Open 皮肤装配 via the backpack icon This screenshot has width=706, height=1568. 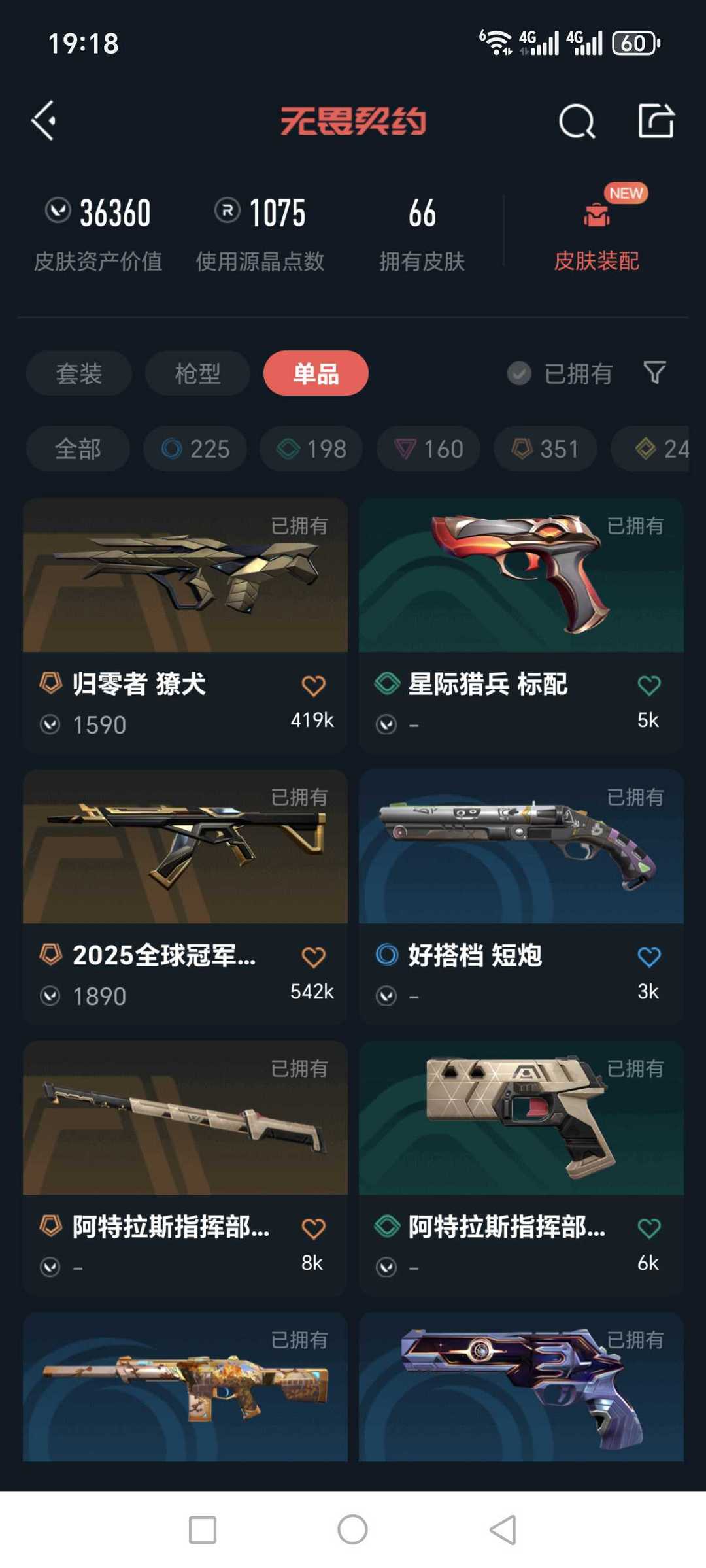pos(596,216)
